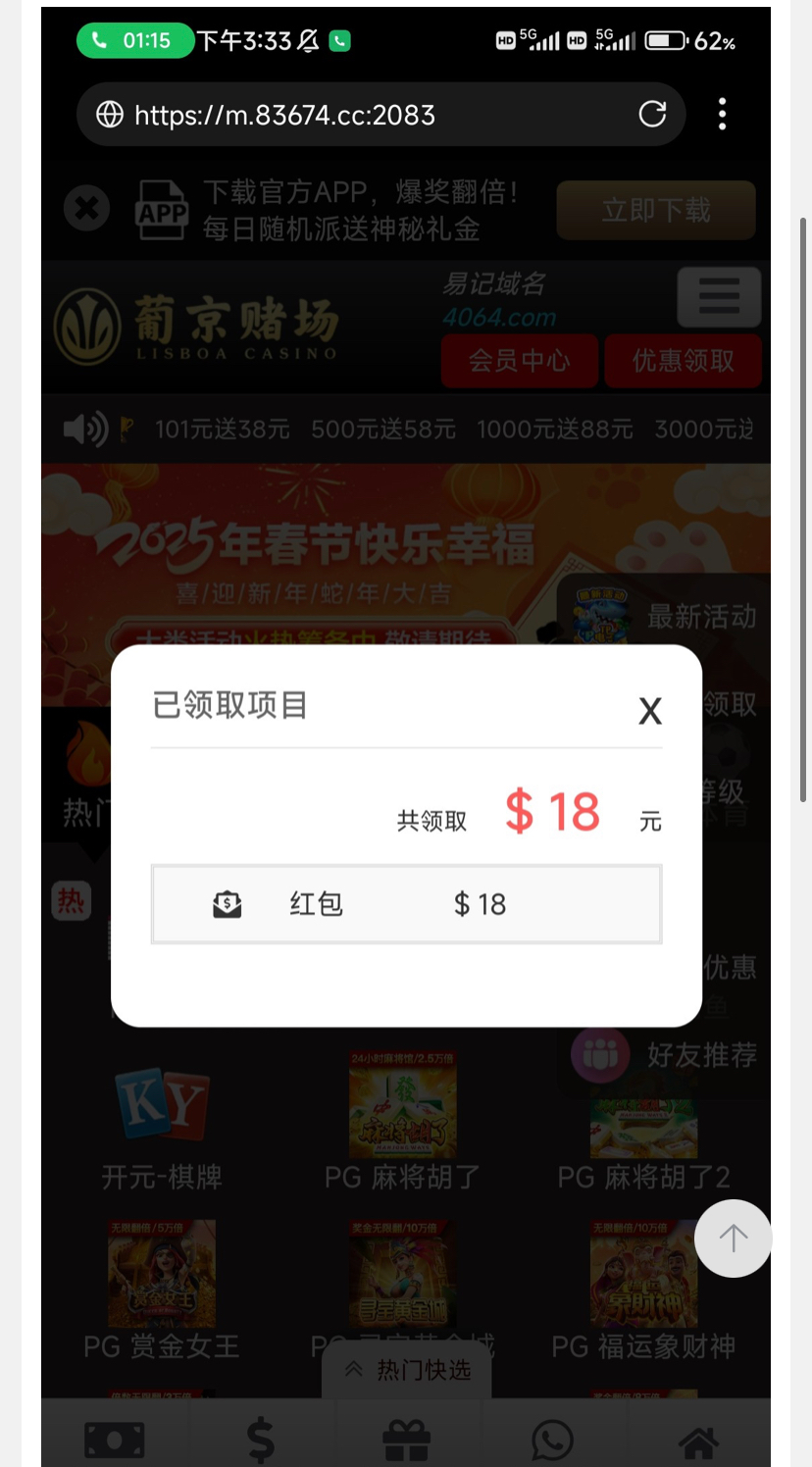The height and width of the screenshot is (1467, 812).
Task: Open the browser overflow menu
Action: pos(722,115)
